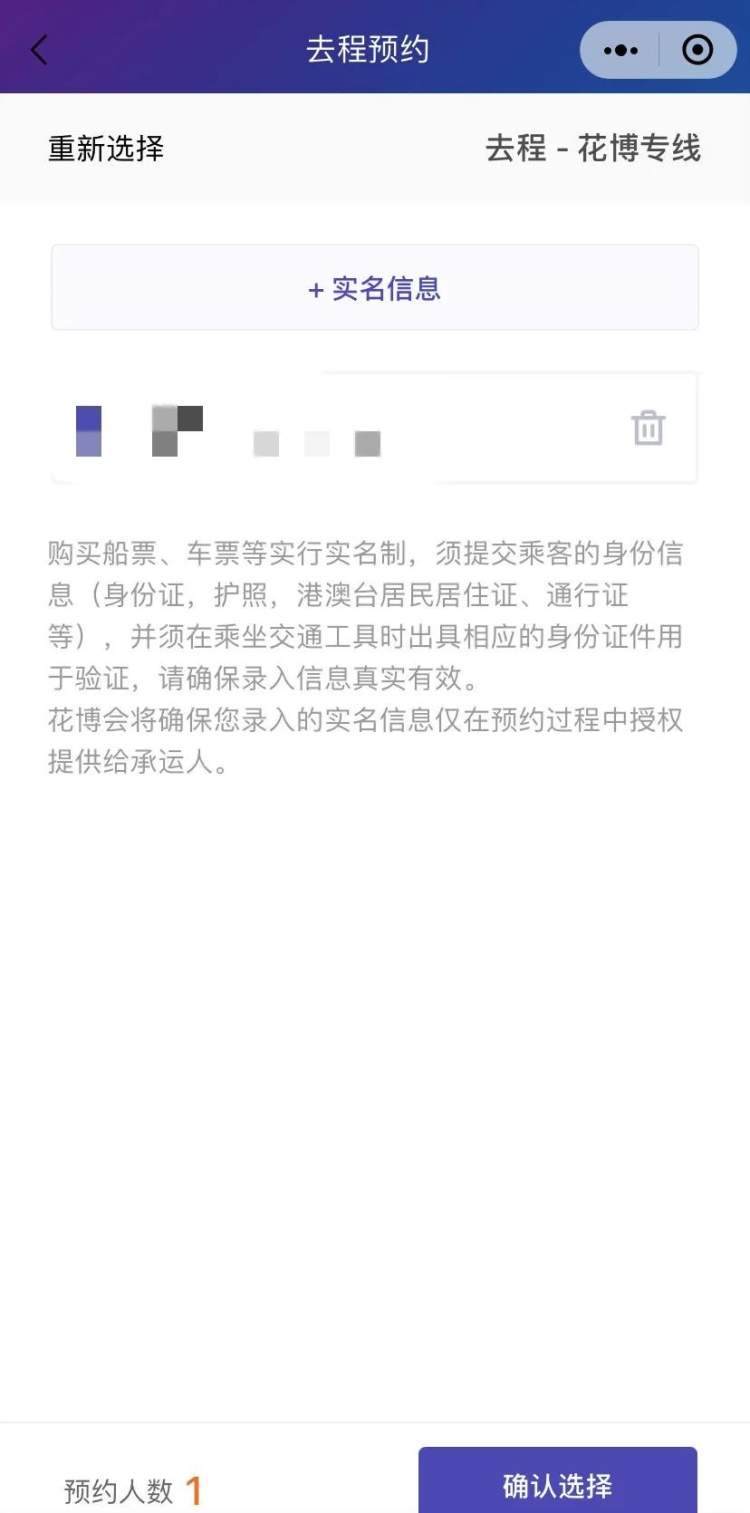Go back from 去程预约 page

click(x=39, y=50)
